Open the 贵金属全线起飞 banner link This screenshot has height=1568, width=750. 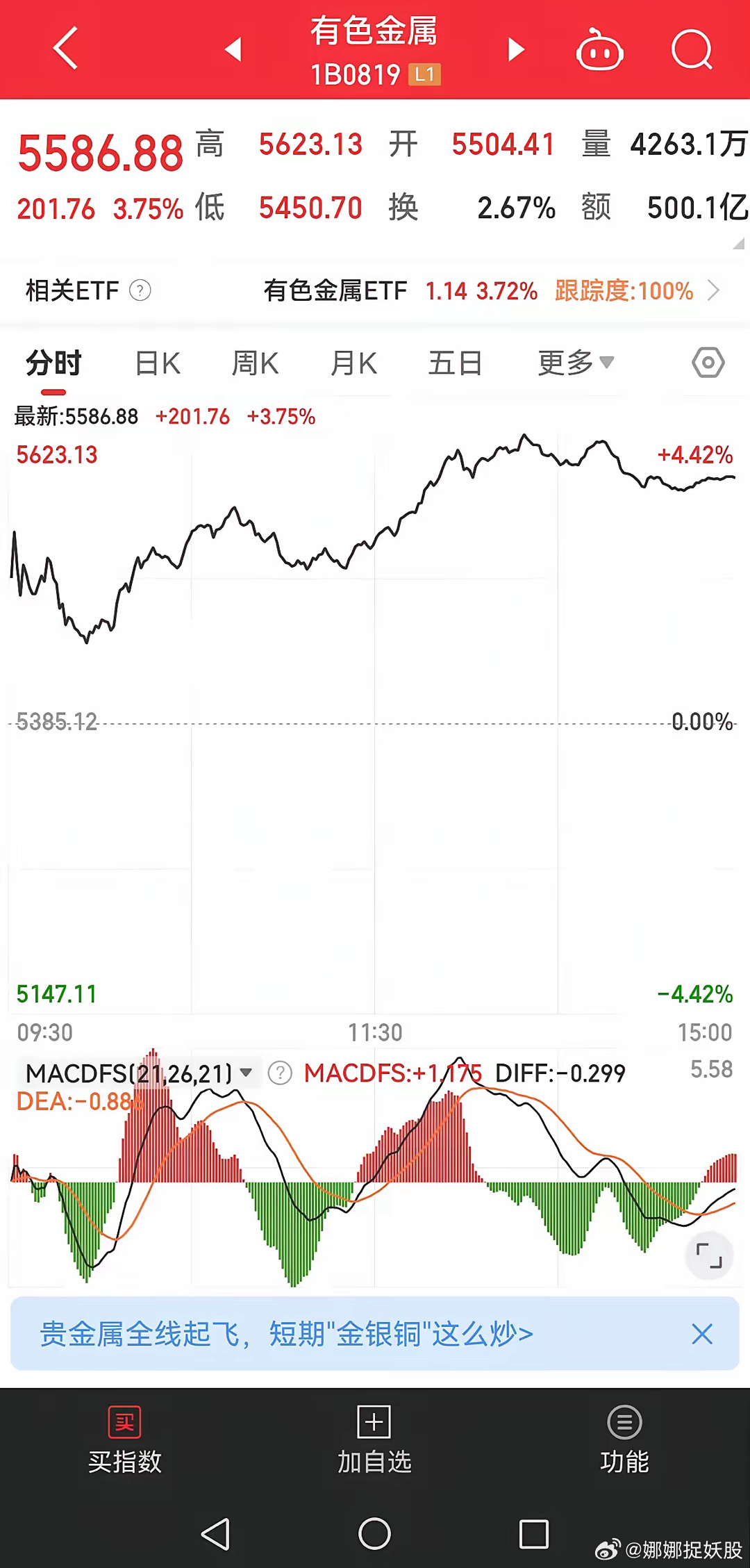click(286, 1334)
